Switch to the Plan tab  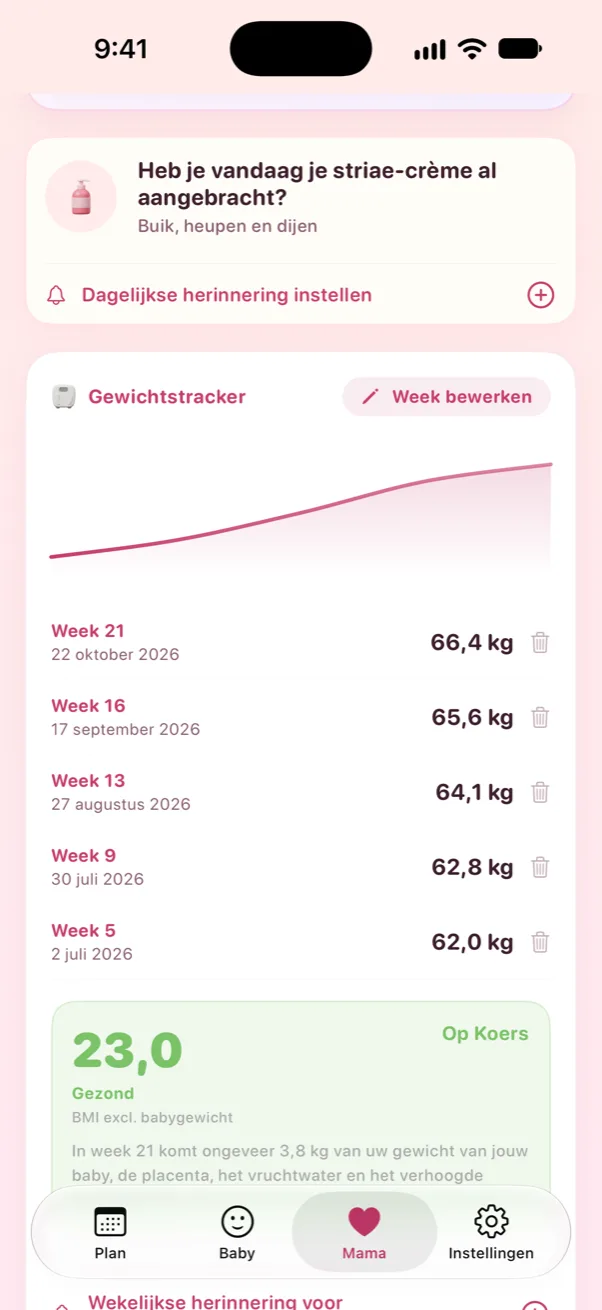pos(110,1233)
